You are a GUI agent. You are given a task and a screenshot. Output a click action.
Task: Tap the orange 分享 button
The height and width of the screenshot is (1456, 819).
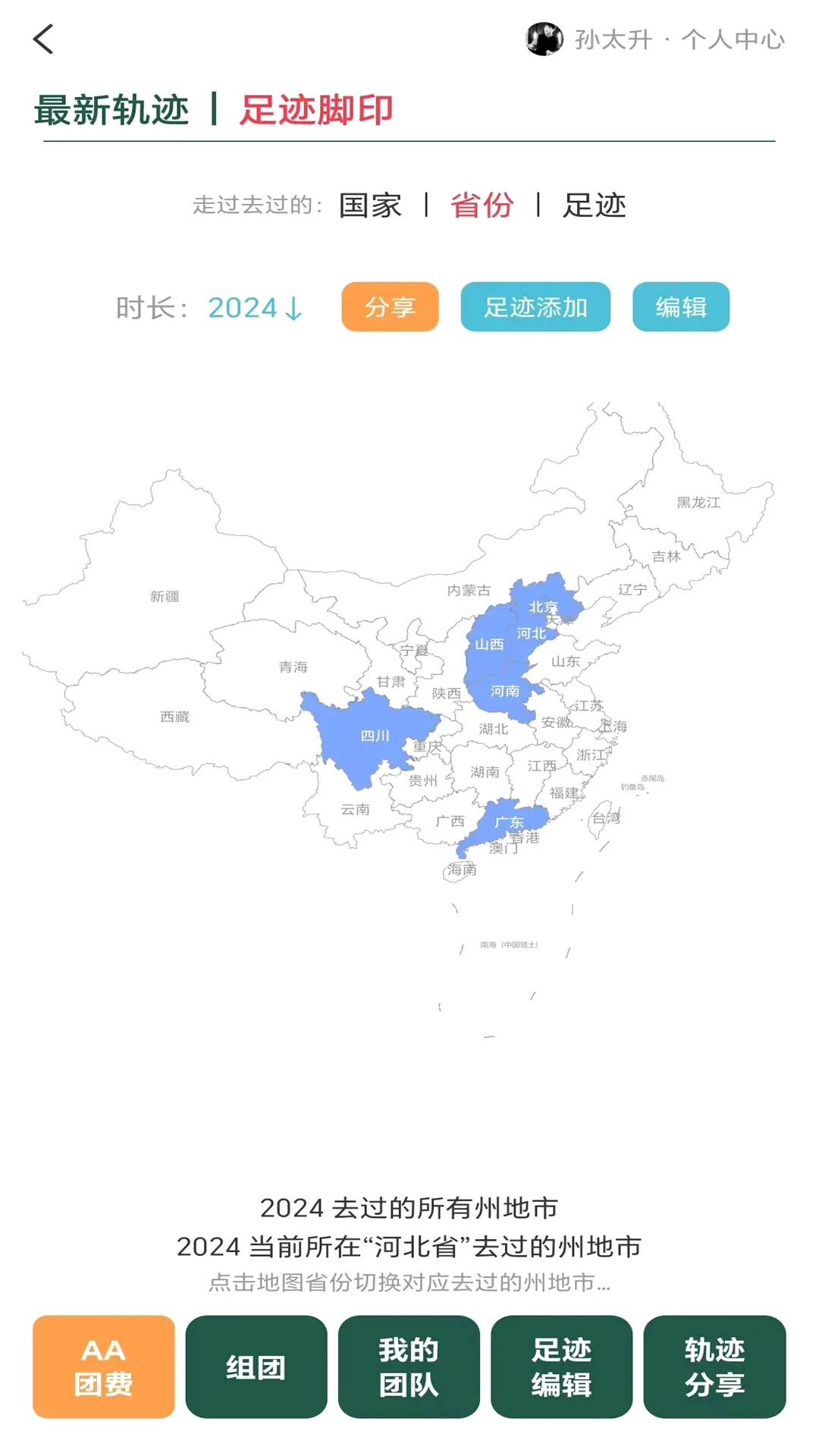[390, 306]
